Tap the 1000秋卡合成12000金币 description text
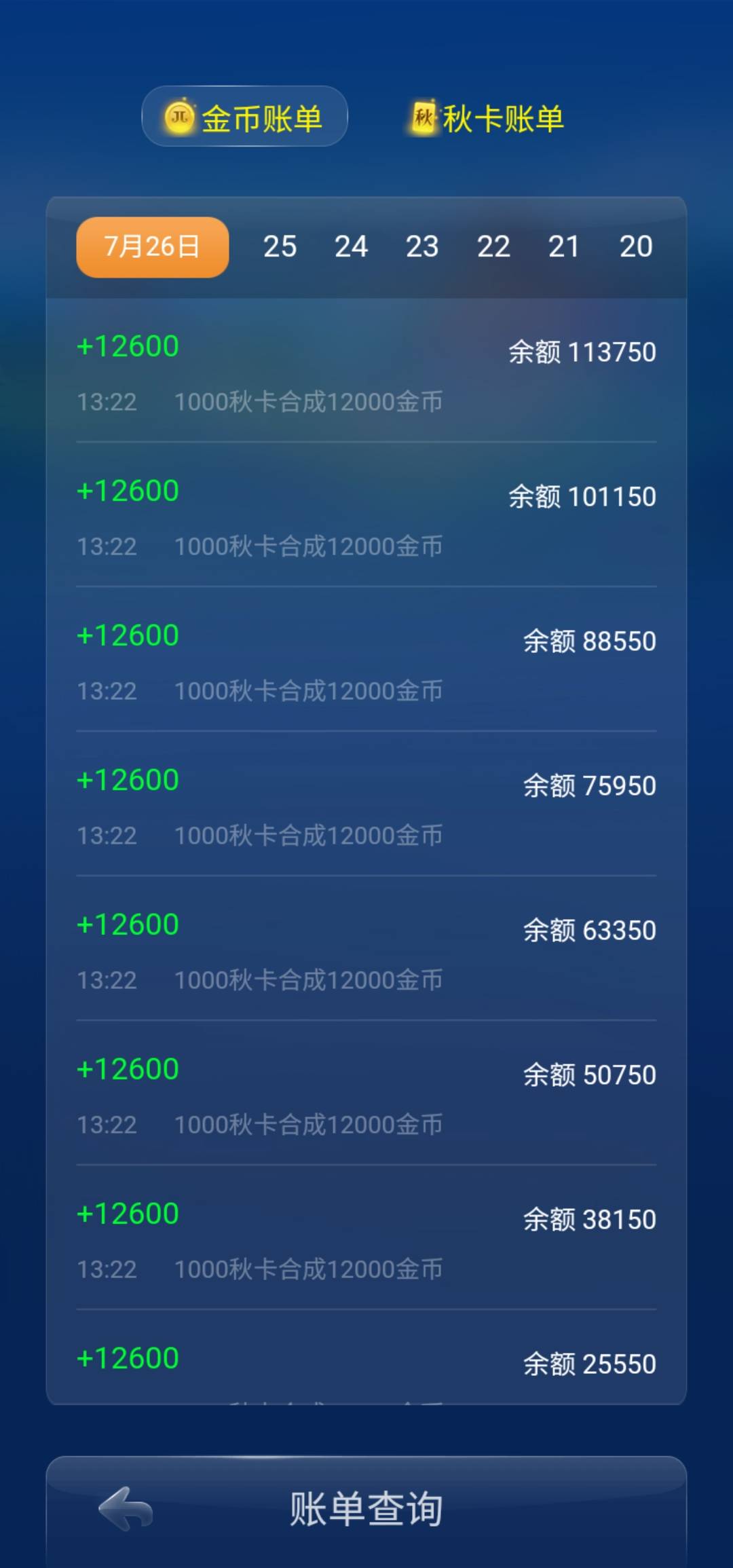The width and height of the screenshot is (733, 1568). pyautogui.click(x=309, y=401)
